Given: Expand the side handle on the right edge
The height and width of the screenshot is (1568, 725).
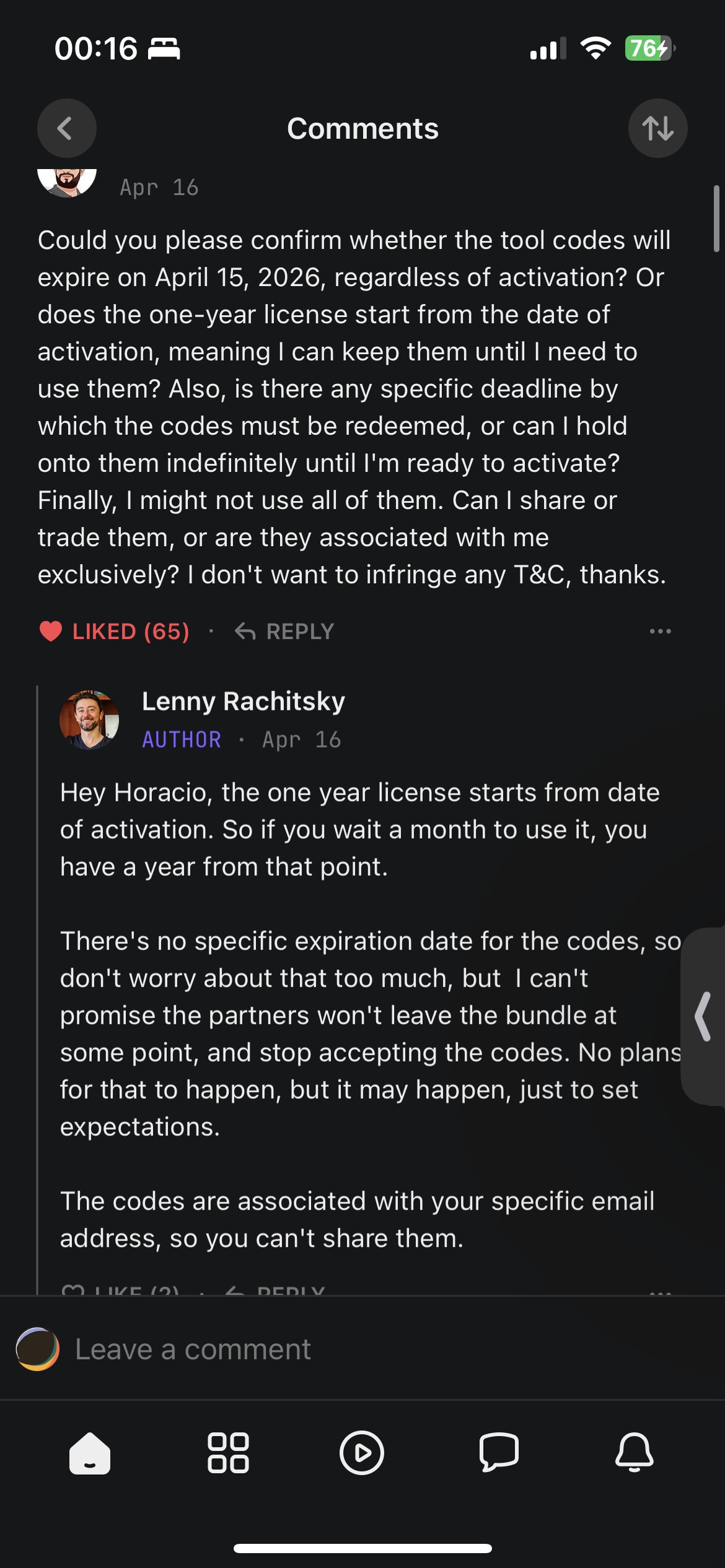Looking at the screenshot, I should pyautogui.click(x=703, y=1016).
